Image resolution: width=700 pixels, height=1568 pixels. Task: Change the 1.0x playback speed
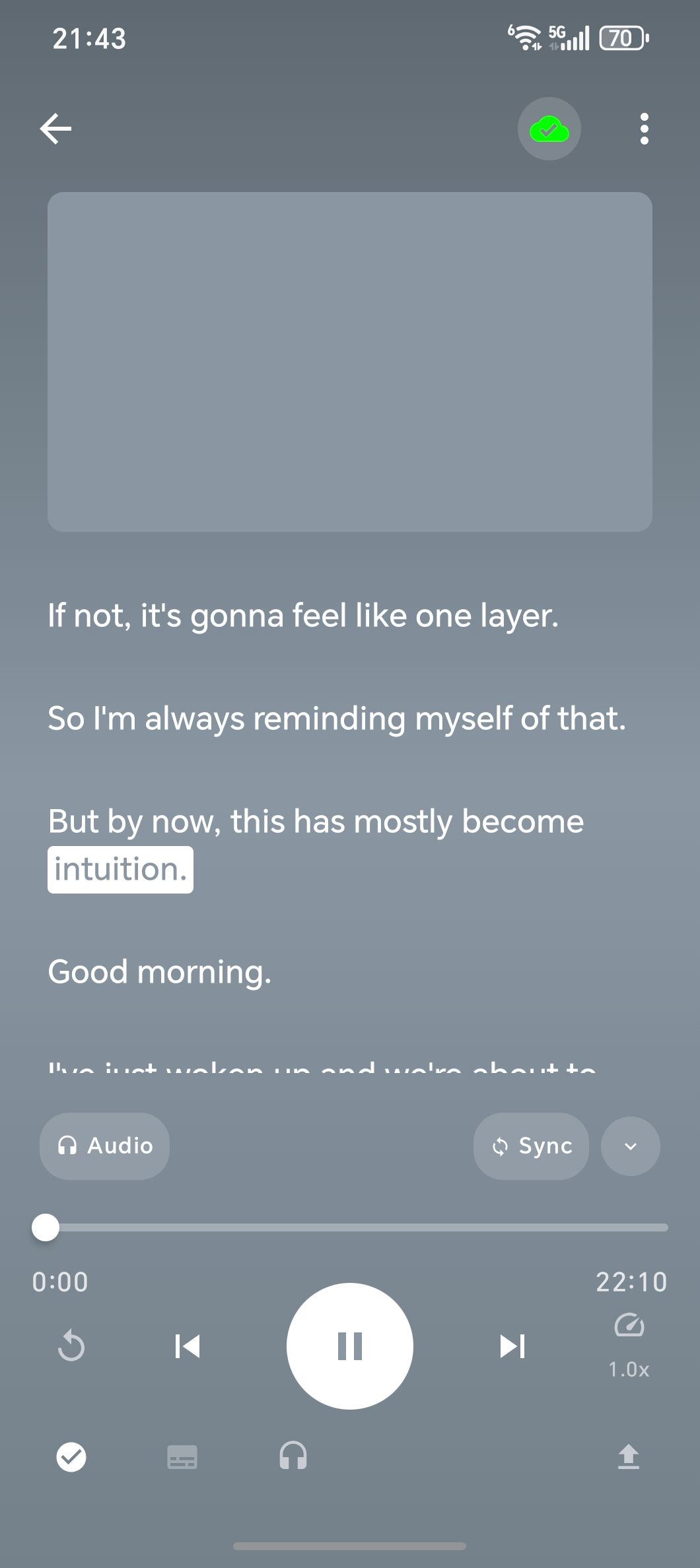pos(629,1346)
